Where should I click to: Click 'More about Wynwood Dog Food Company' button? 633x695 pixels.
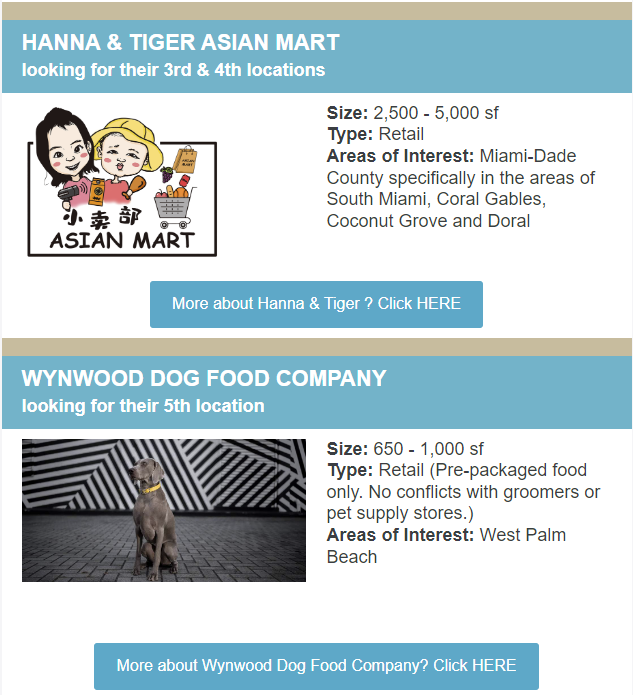coord(316,666)
